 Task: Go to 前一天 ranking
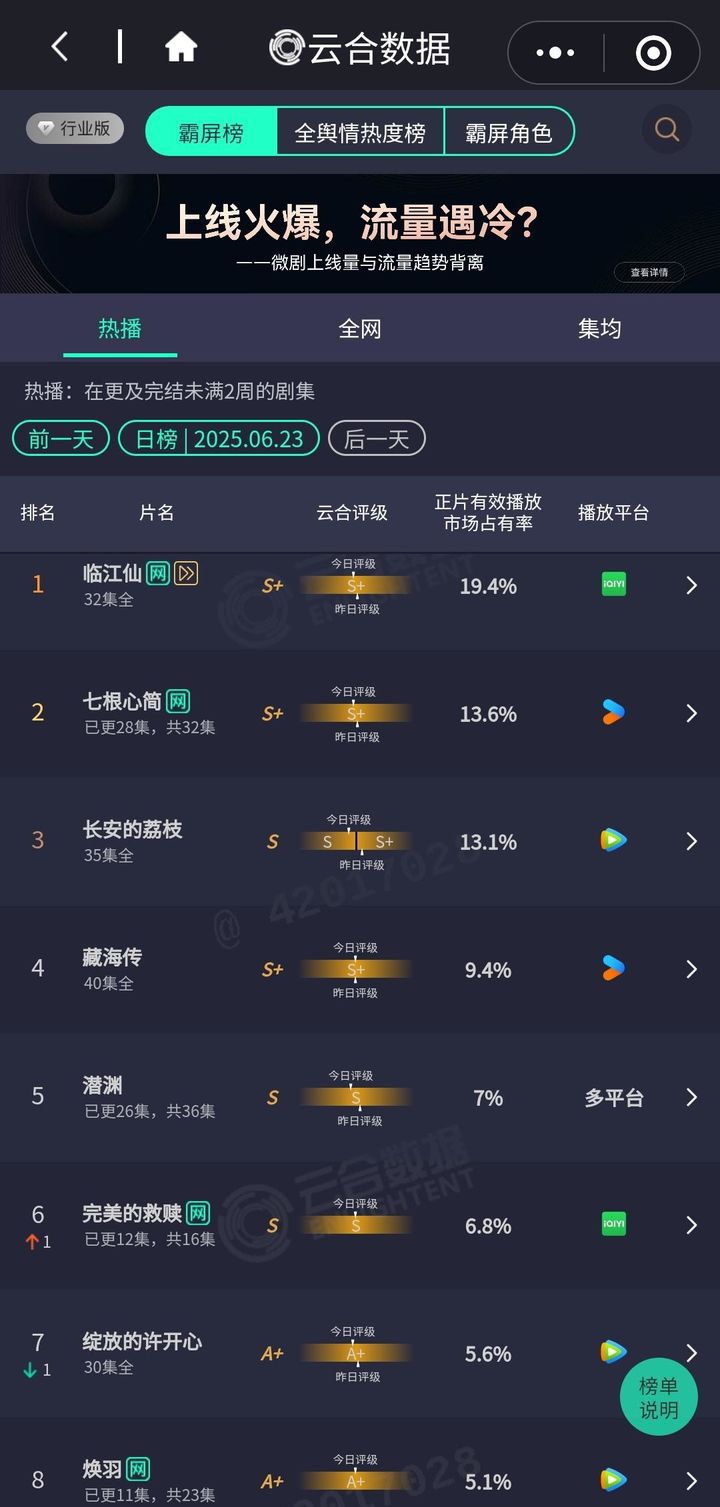61,439
